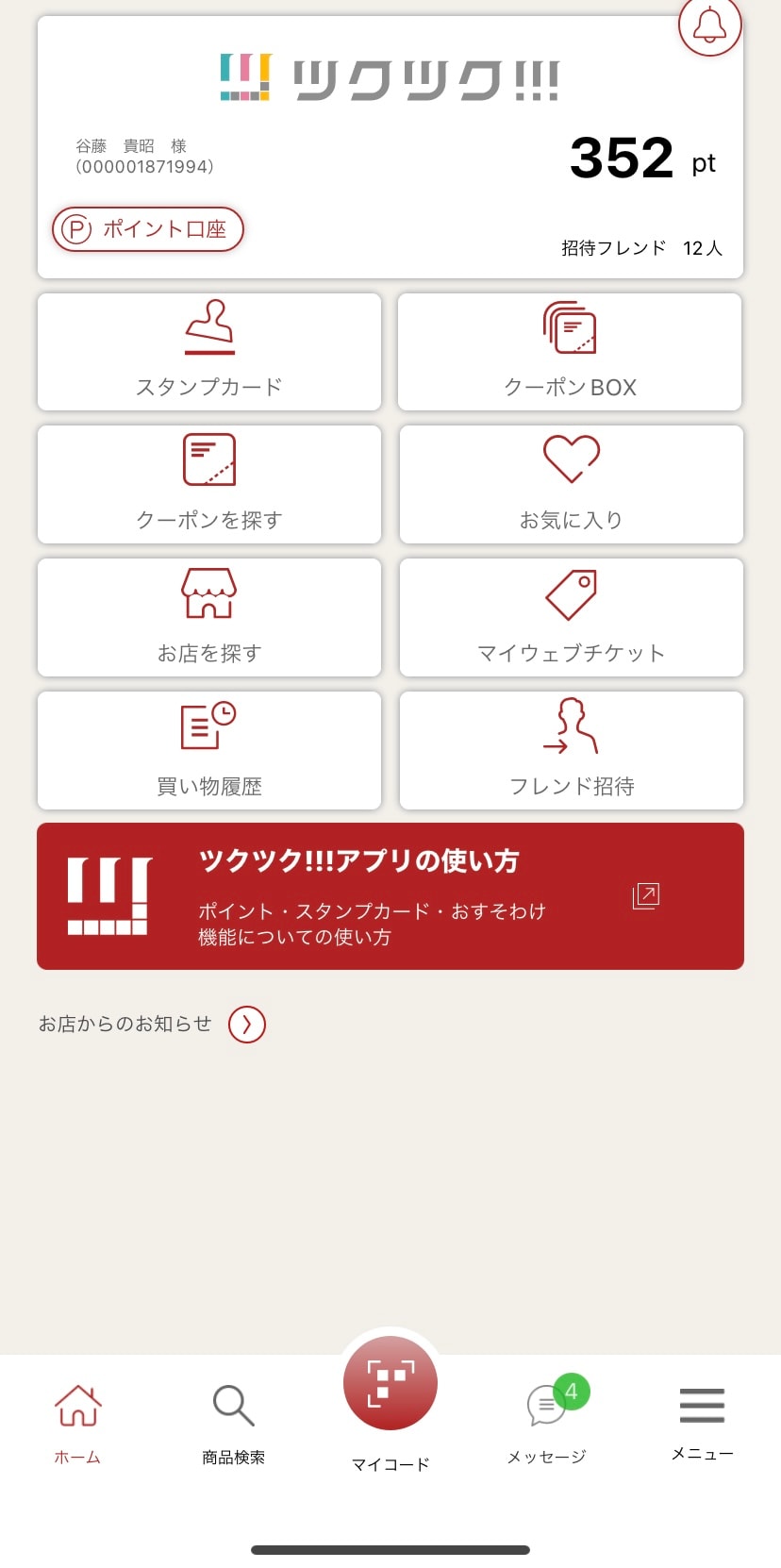Open フレンド招待 to invite friends
781x1568 pixels.
pos(572,750)
